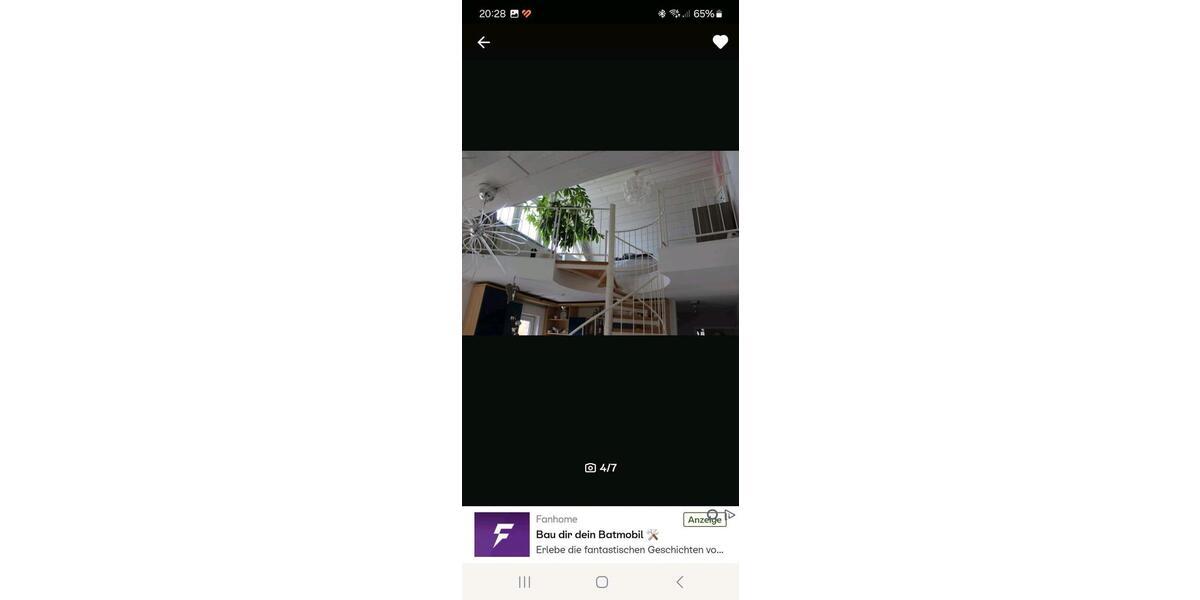
Task: Tap the spiral staircase photo
Action: coord(600,243)
